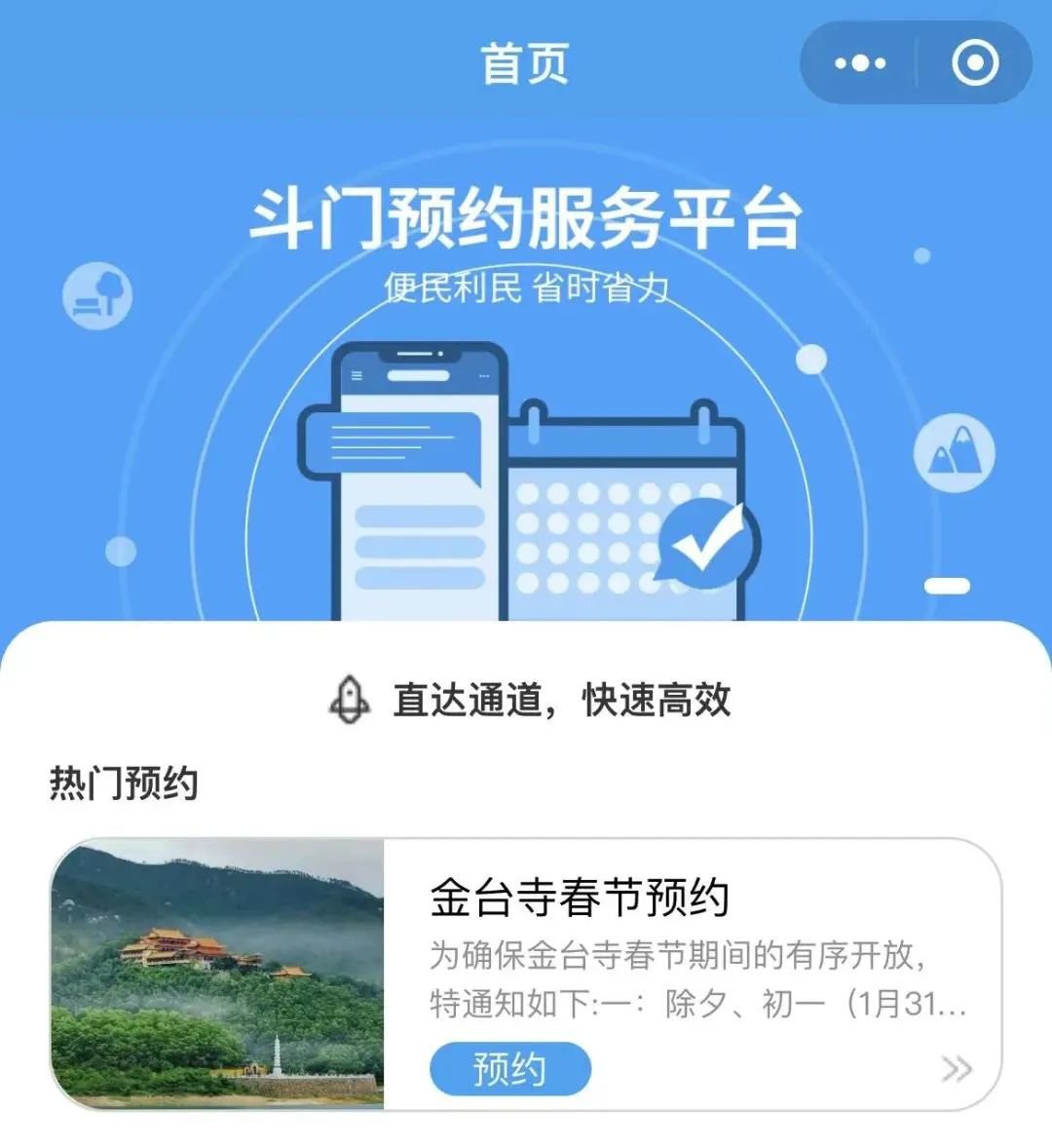1052x1148 pixels.
Task: Open the 金台寺春节预约 card
Action: [x=579, y=898]
